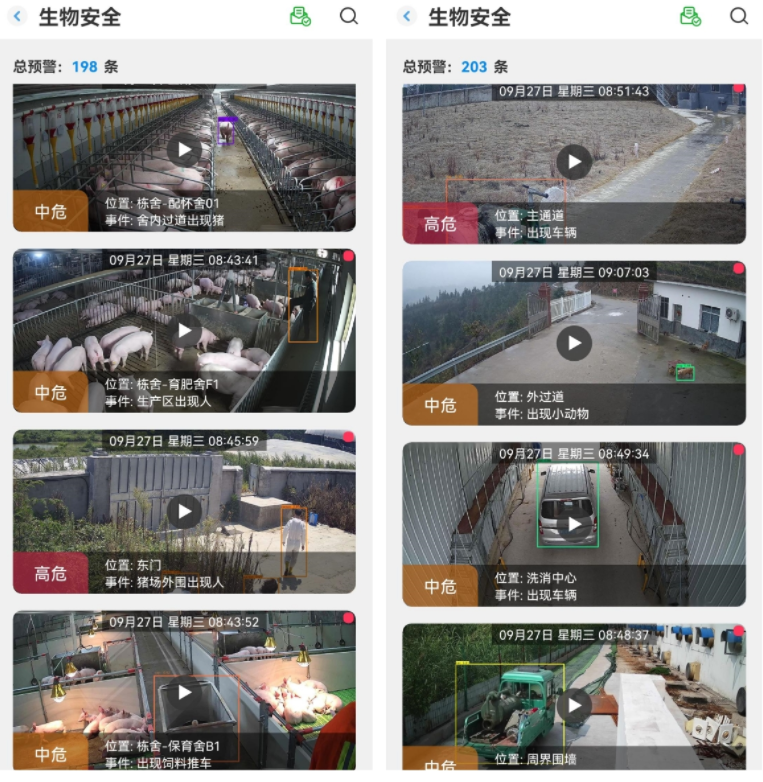This screenshot has width=763, height=782.
Task: Open search on the 203-alert screen
Action: 739,16
